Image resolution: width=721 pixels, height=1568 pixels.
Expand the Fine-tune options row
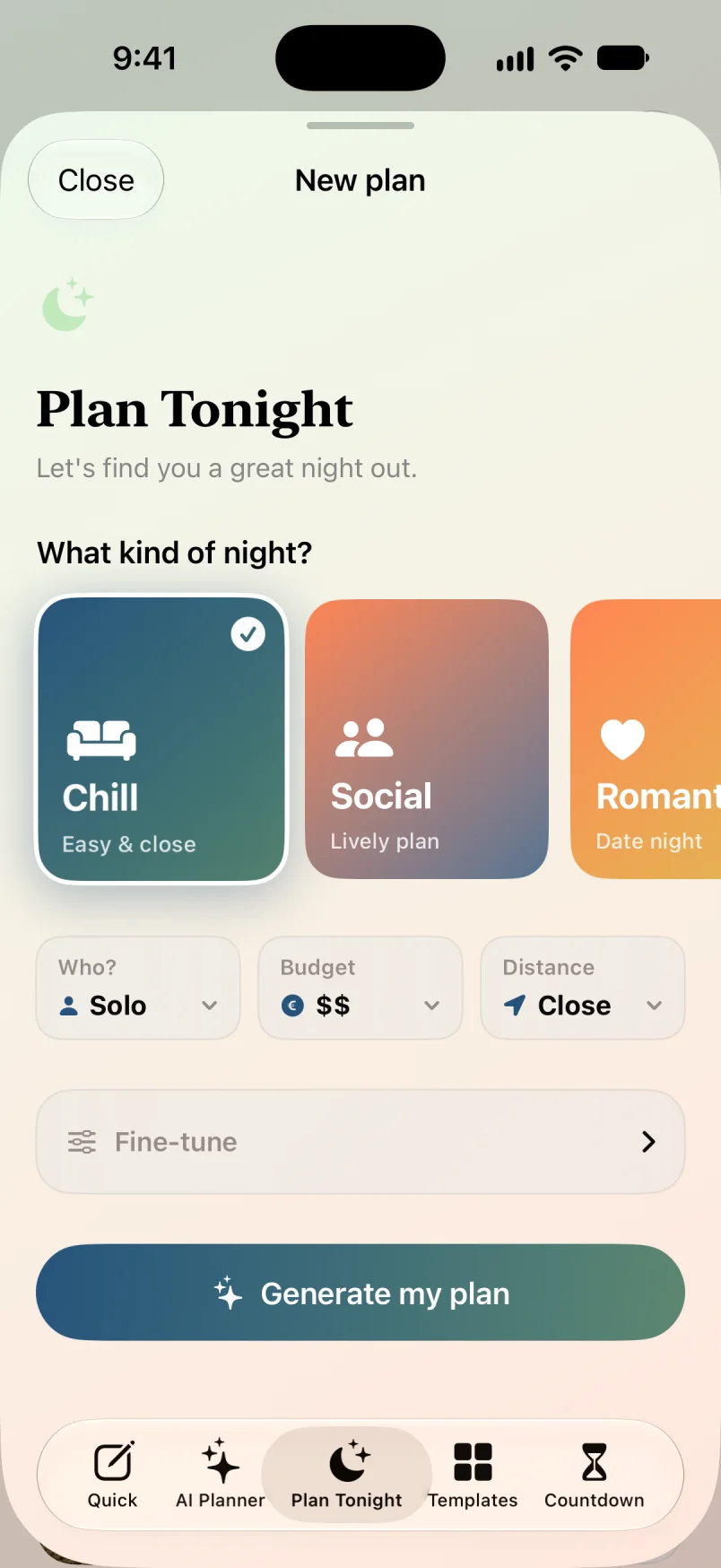(360, 1142)
